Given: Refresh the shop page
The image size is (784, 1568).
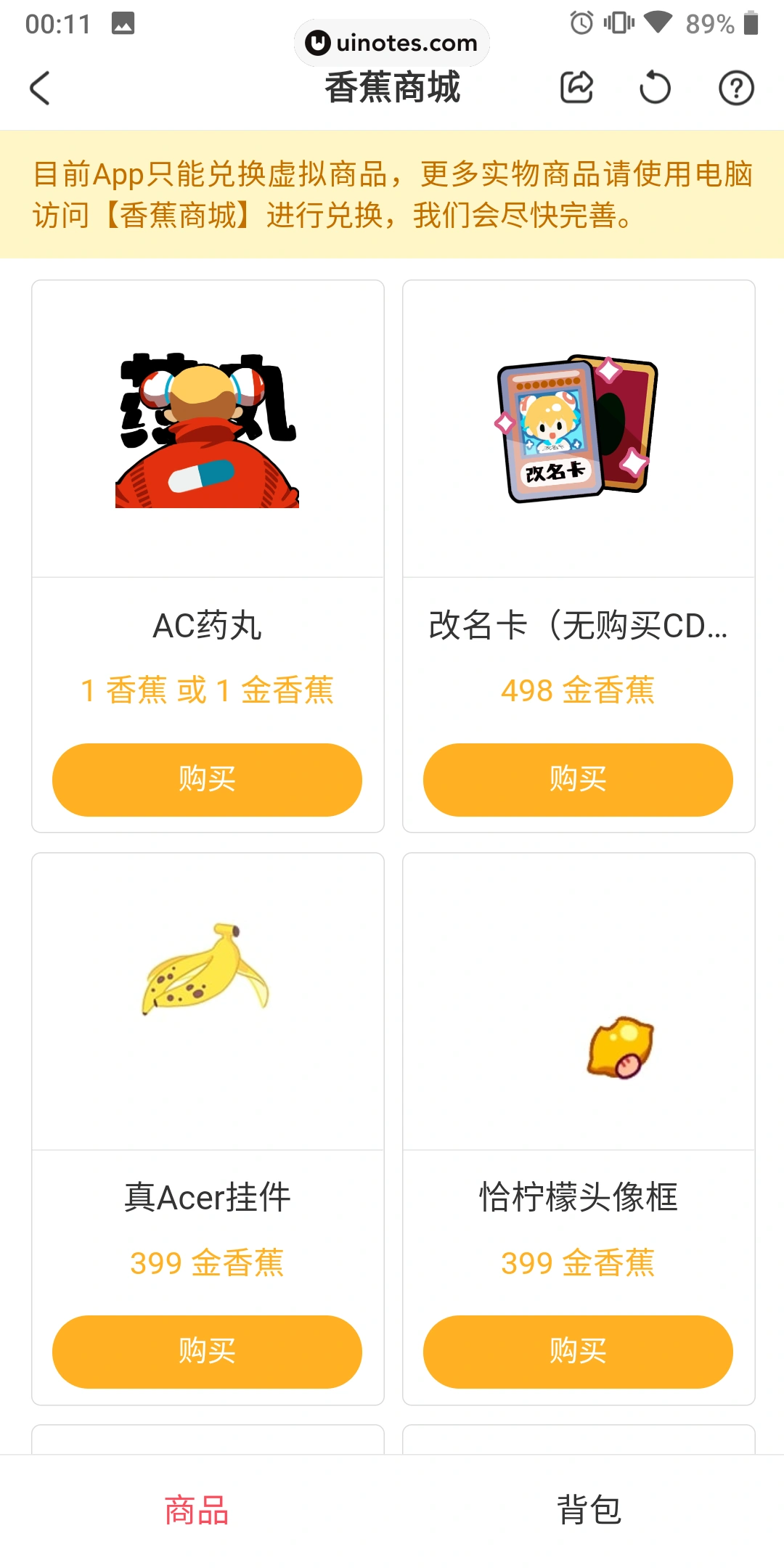Looking at the screenshot, I should 655,89.
